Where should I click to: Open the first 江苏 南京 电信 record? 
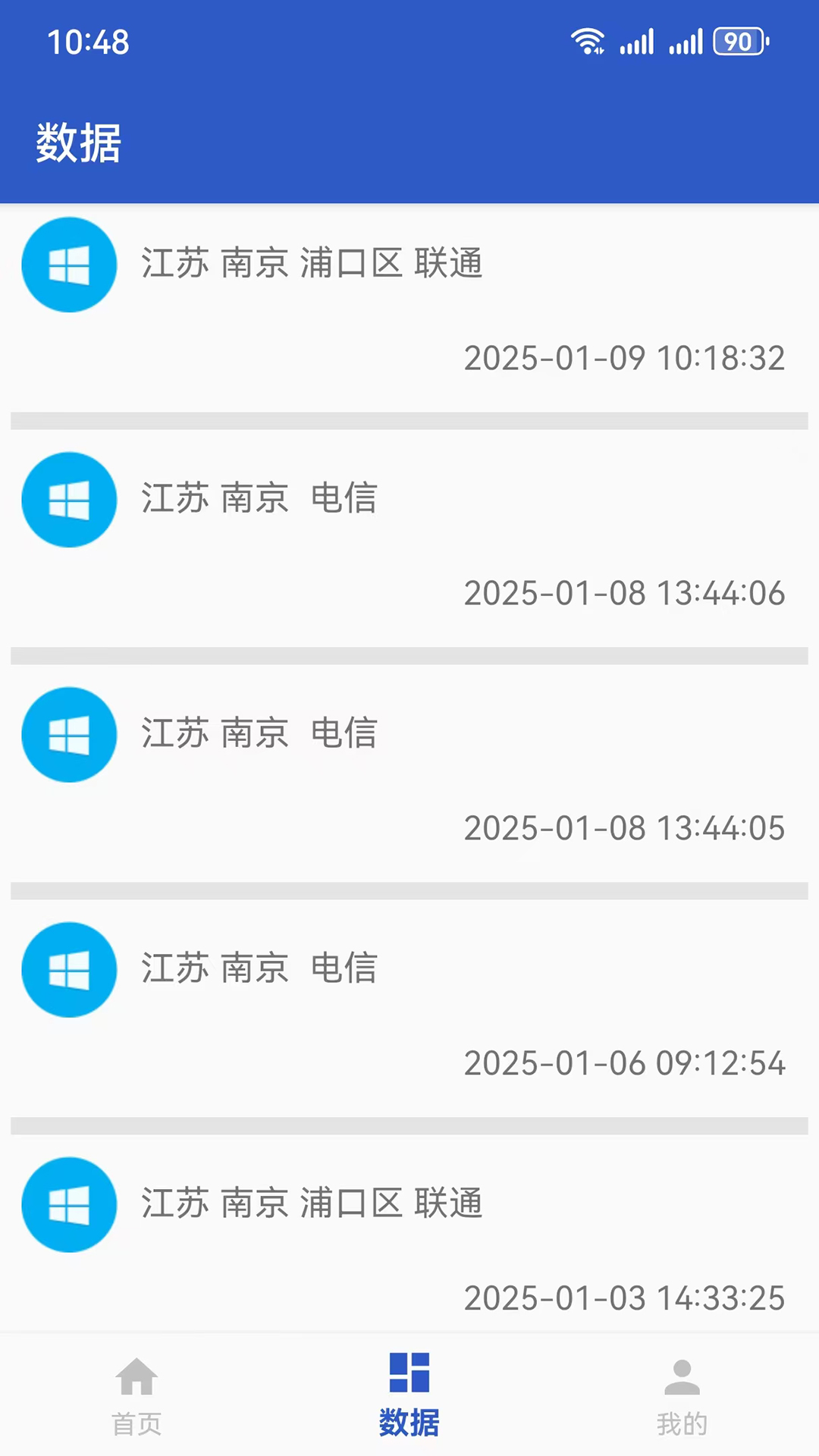point(258,499)
